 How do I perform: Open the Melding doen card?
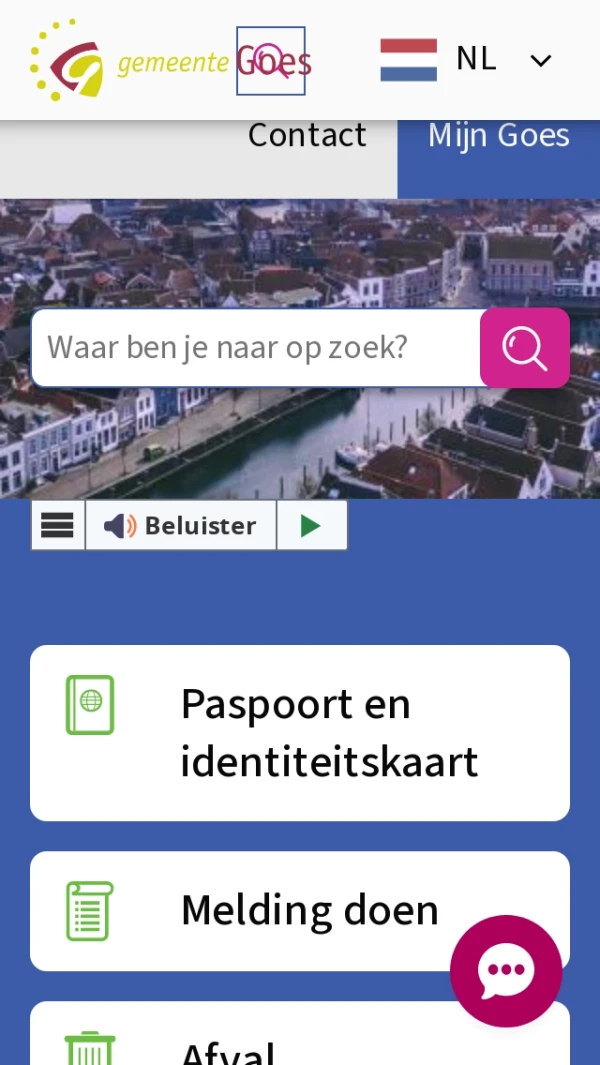pos(250,911)
